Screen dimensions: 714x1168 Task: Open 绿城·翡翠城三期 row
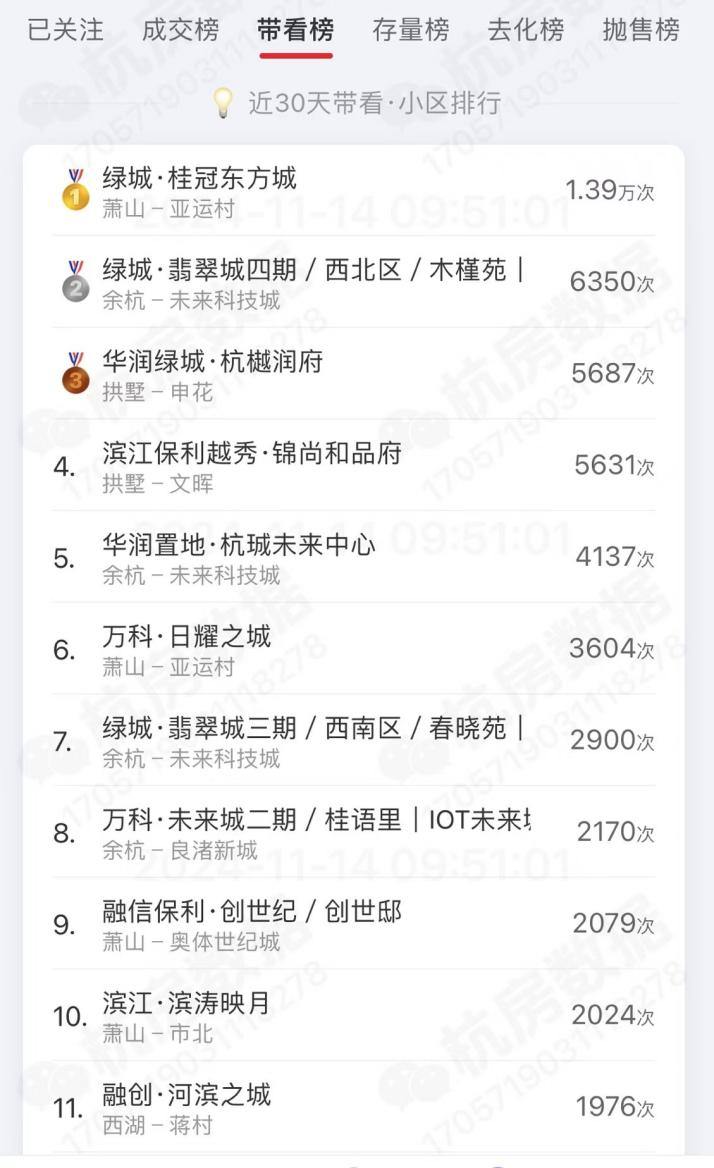(354, 740)
